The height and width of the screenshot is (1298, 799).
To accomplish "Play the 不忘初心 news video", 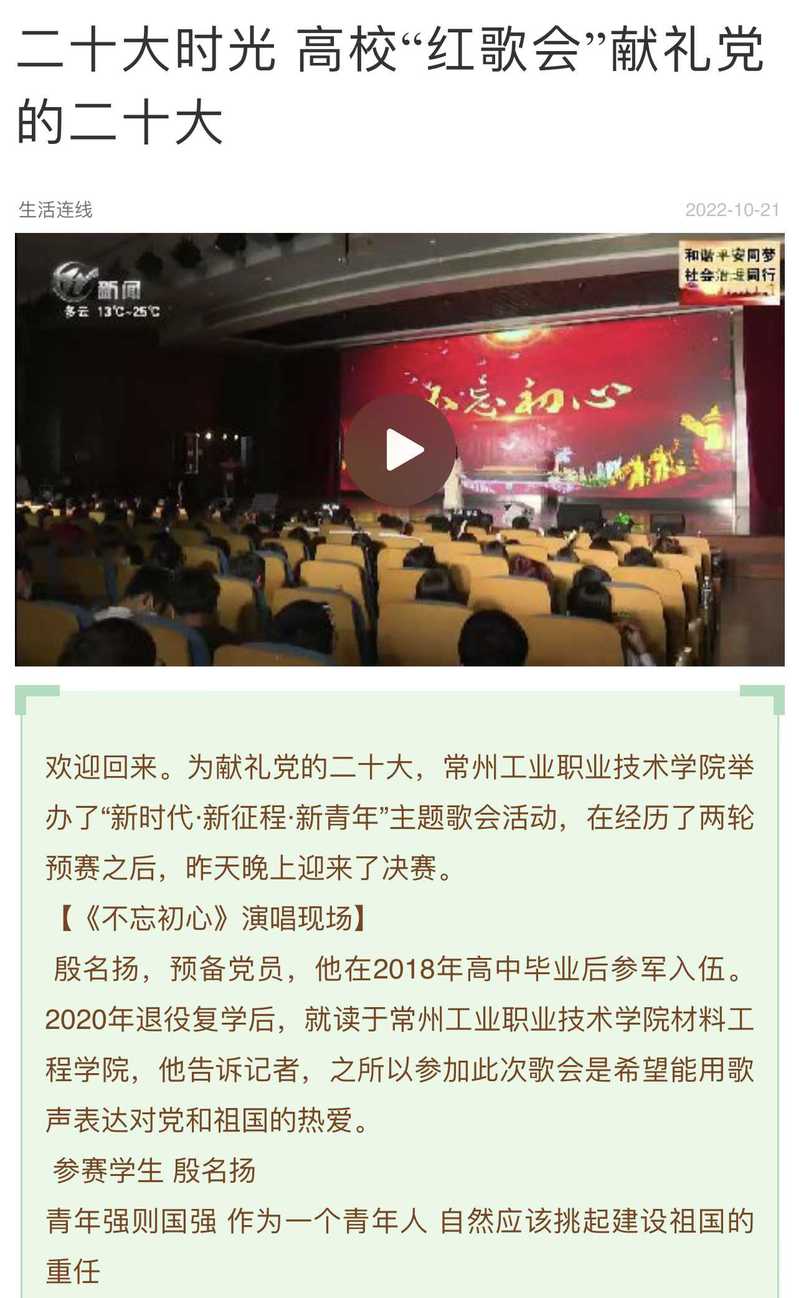I will click(x=400, y=450).
